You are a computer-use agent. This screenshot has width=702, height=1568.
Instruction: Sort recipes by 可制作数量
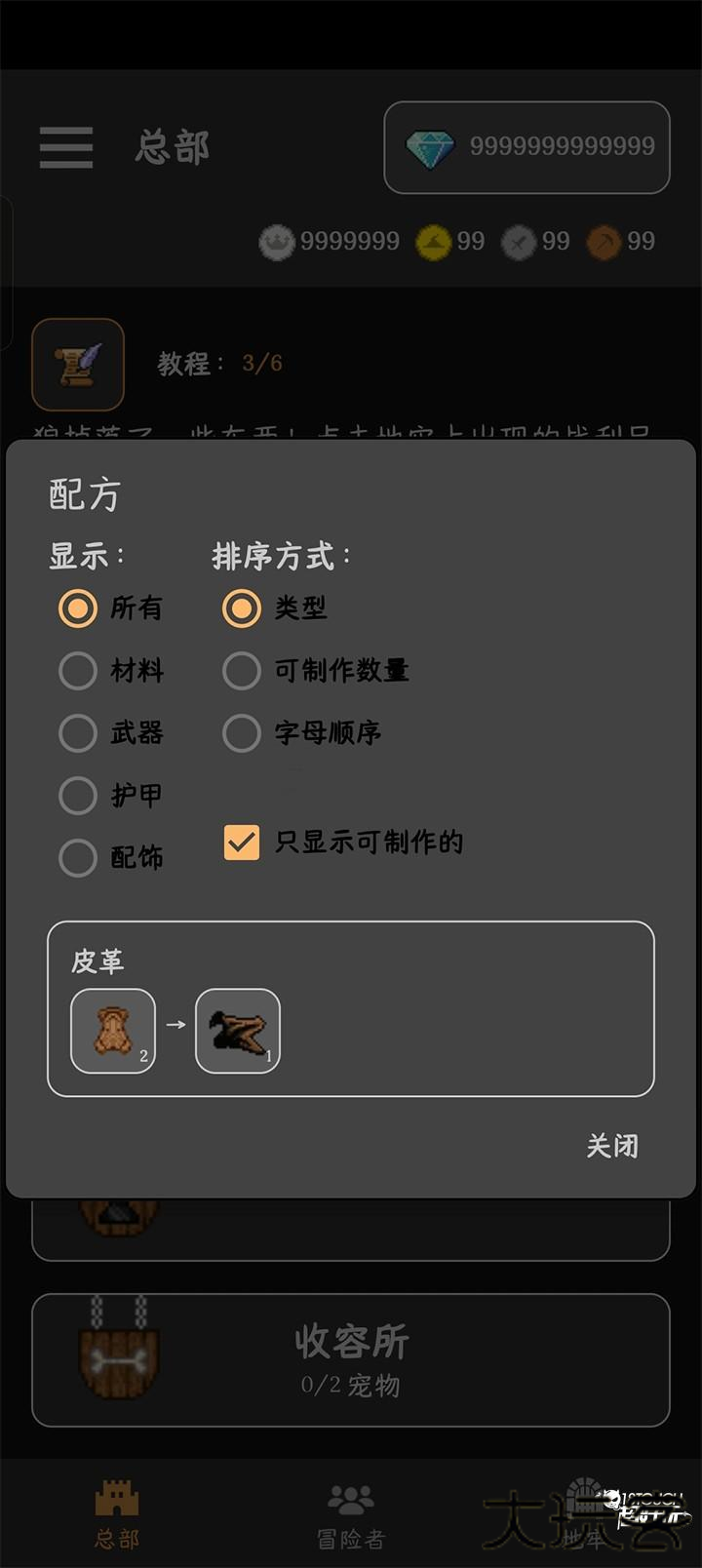pyautogui.click(x=242, y=671)
